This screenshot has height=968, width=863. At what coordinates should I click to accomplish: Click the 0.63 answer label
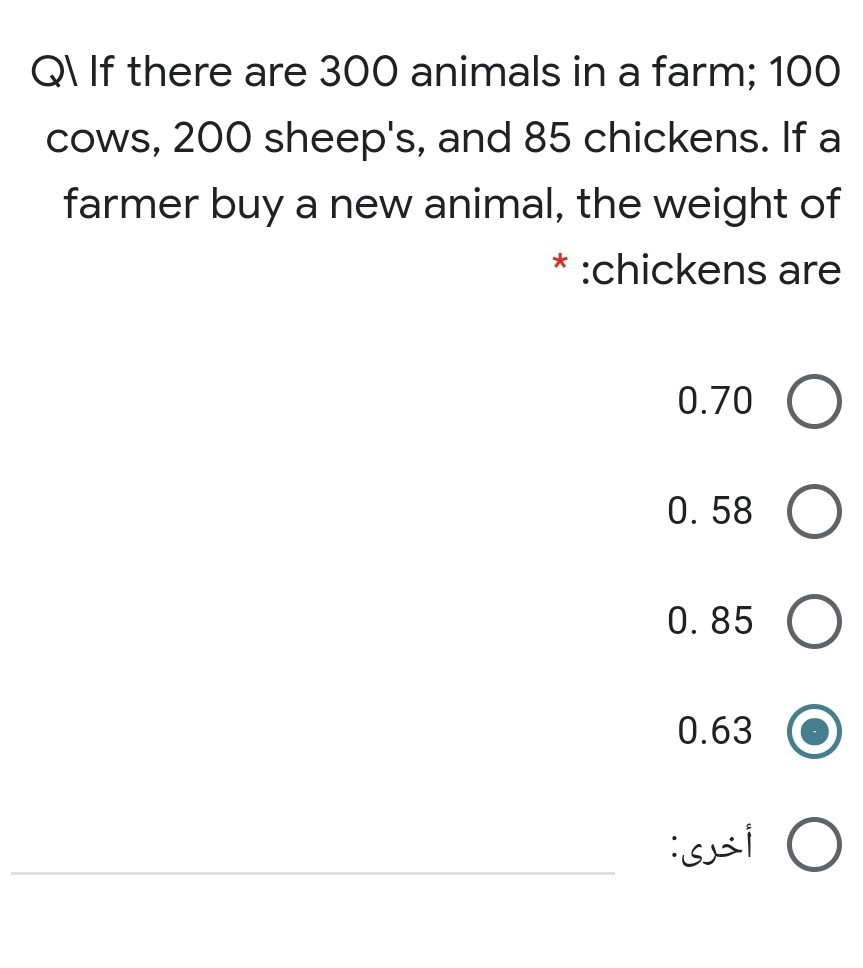pos(713,731)
